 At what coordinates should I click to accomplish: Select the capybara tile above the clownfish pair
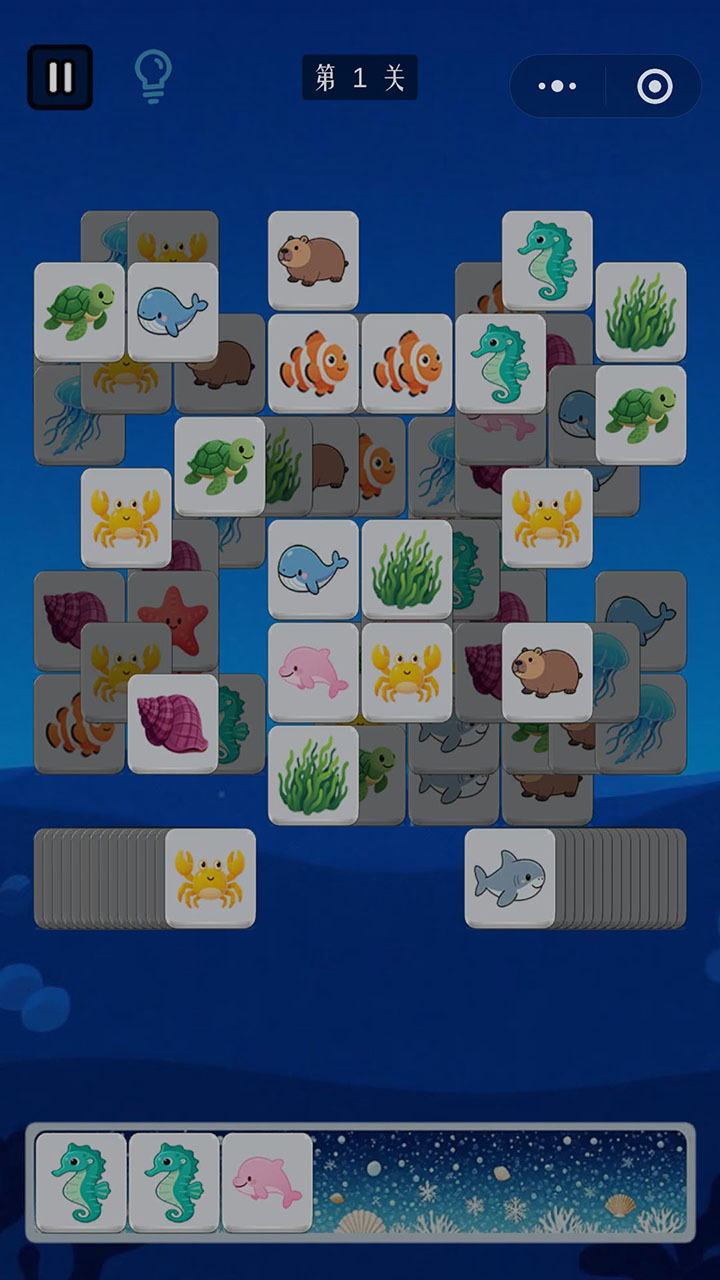313,259
